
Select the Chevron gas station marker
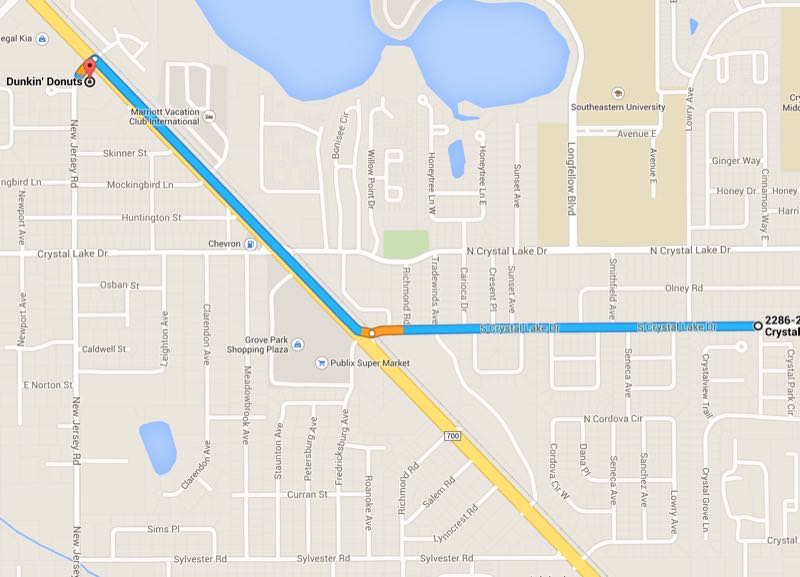(249, 244)
